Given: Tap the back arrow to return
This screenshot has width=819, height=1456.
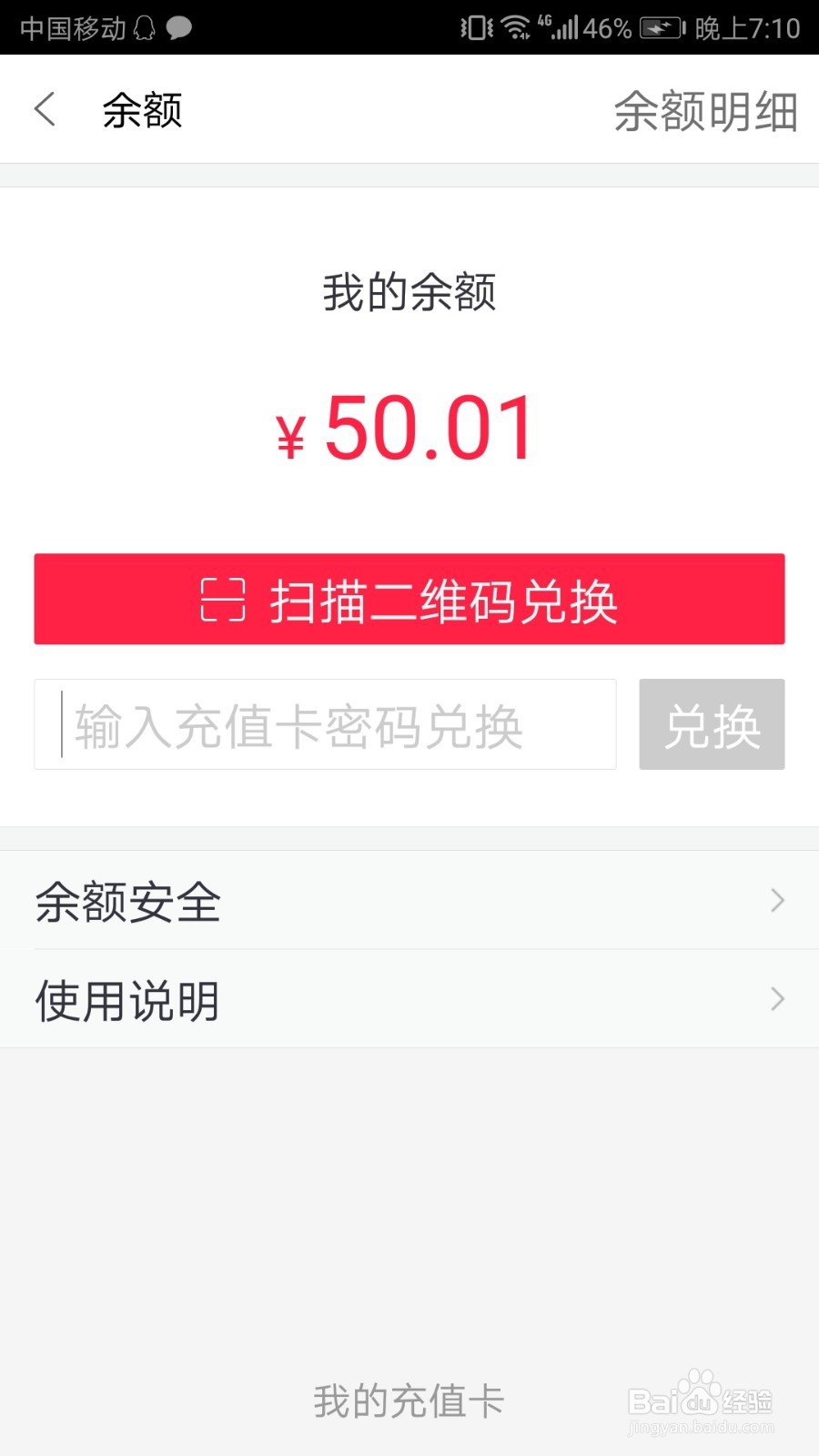Looking at the screenshot, I should point(44,108).
